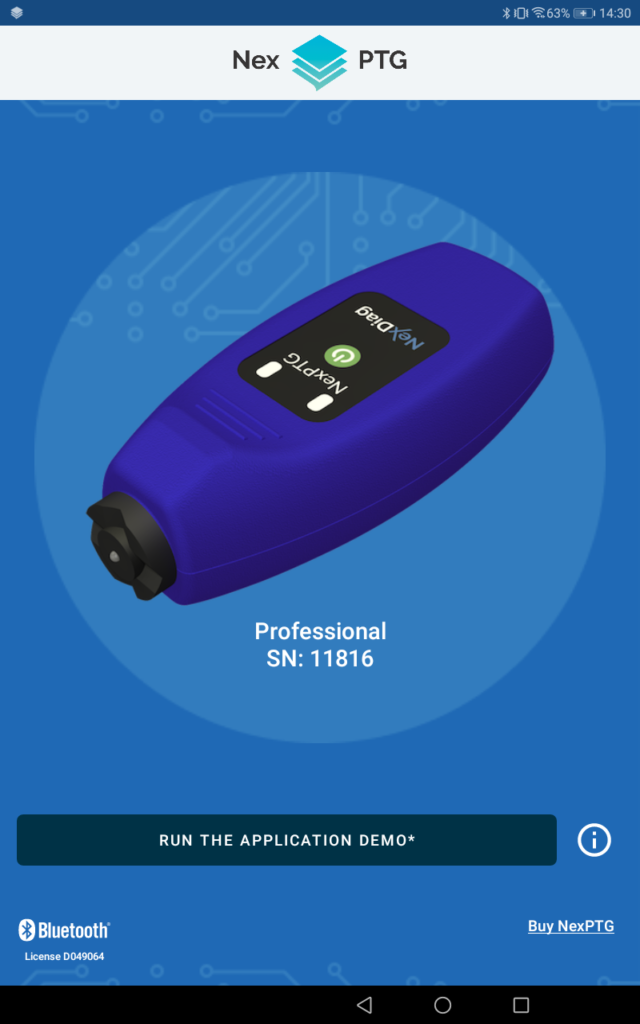The width and height of the screenshot is (640, 1024).
Task: Go back using the navigation bar
Action: coord(364,1004)
